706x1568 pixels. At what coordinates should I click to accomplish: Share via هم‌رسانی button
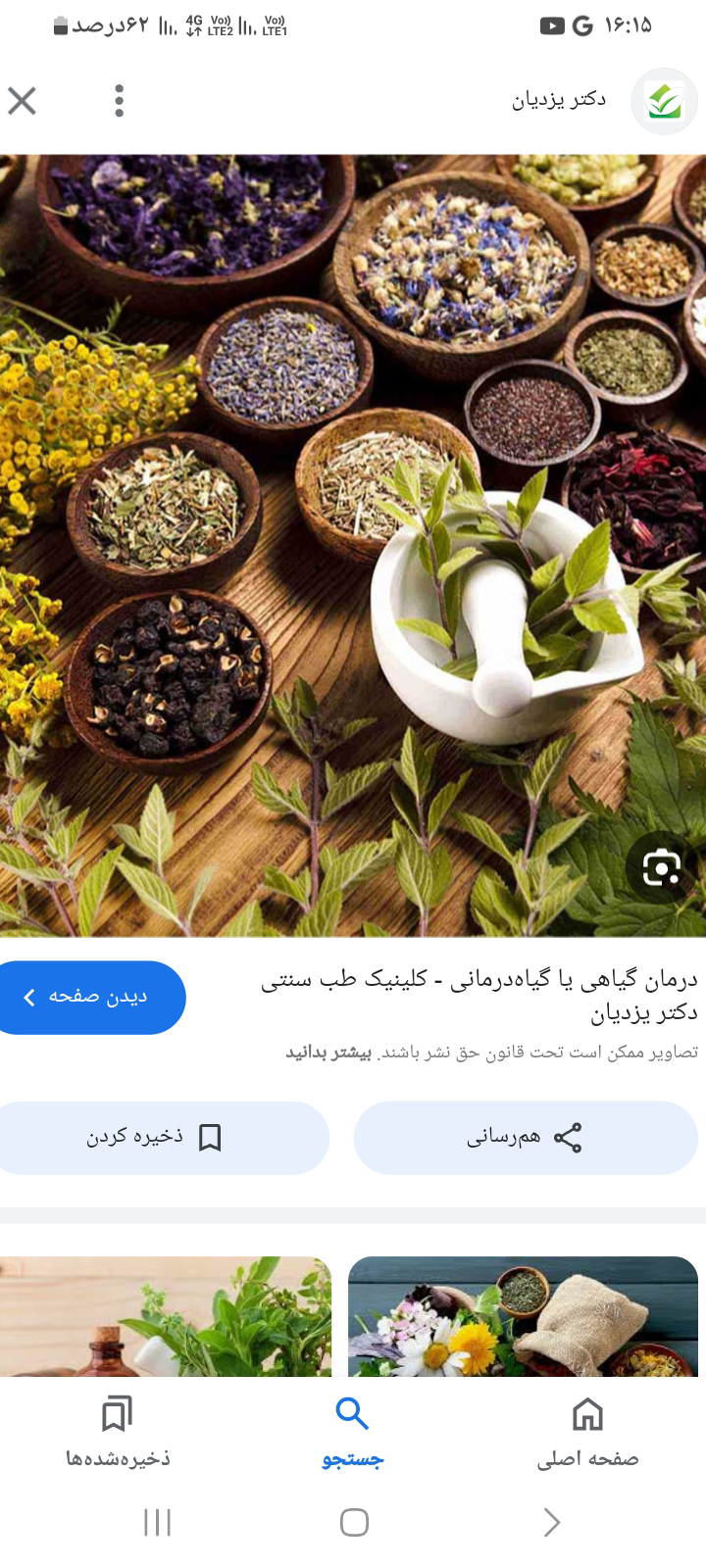coord(525,1138)
